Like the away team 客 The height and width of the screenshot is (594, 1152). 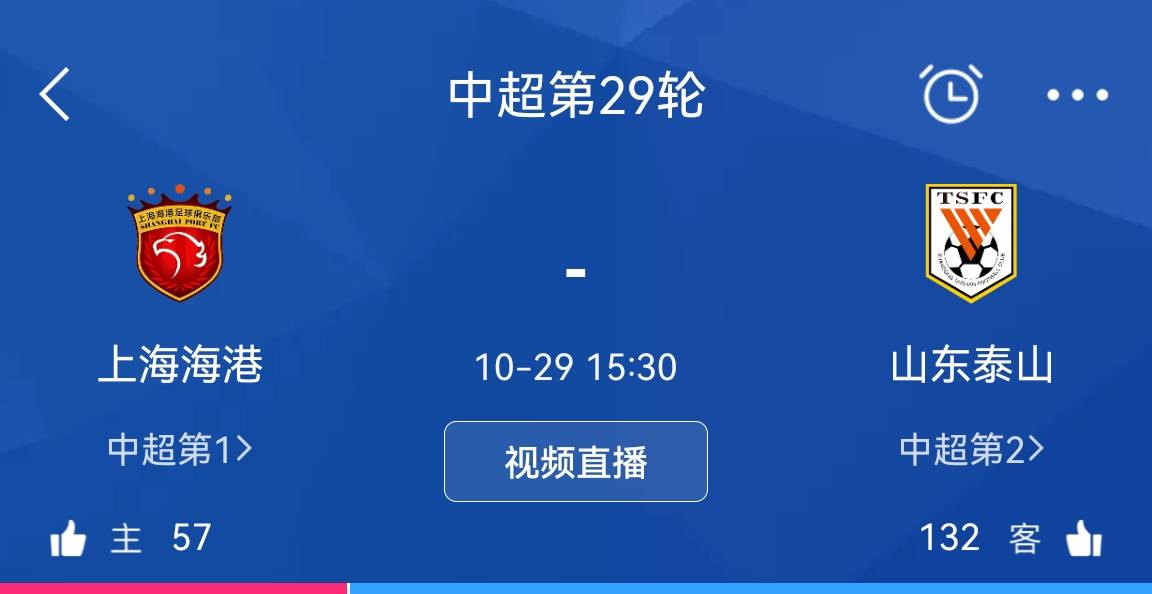[1083, 540]
